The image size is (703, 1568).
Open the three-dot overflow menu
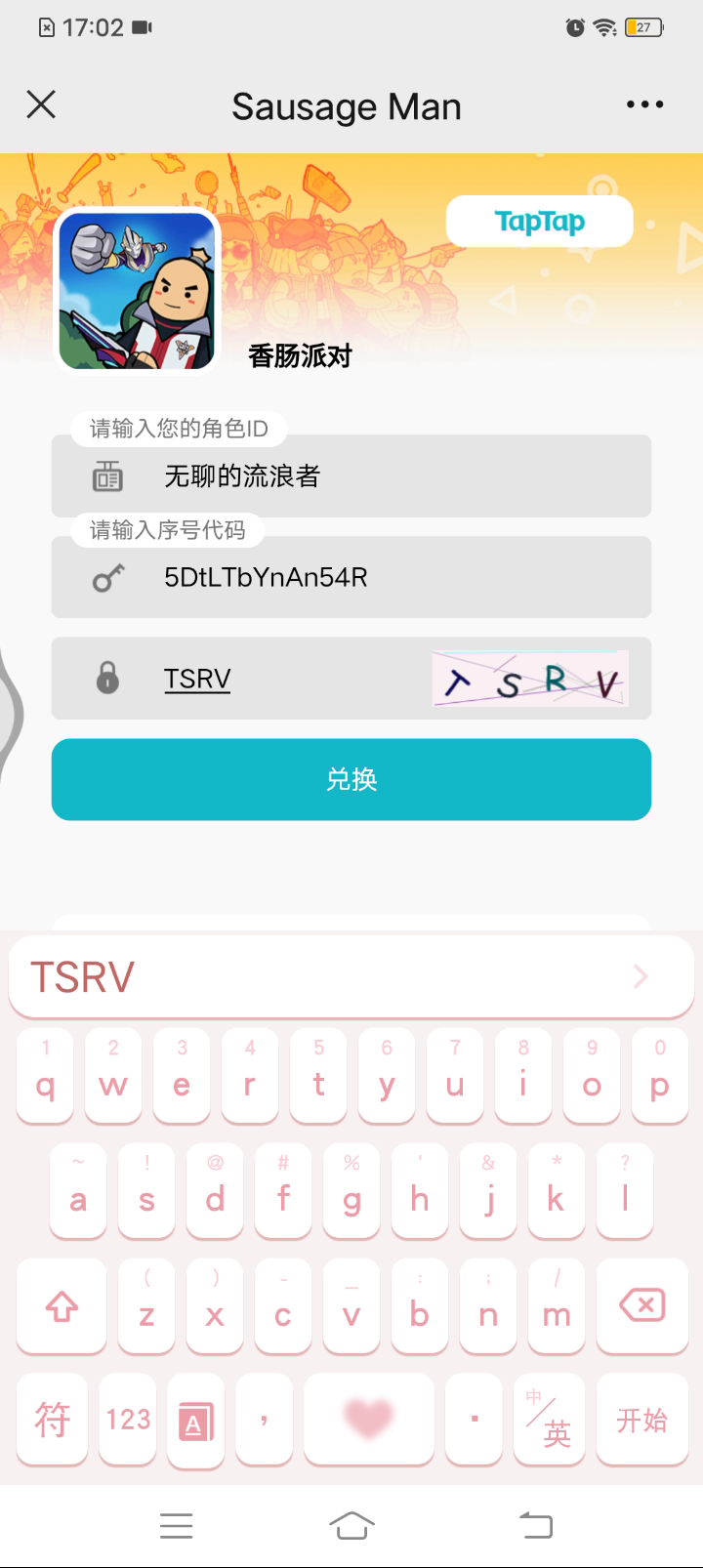644,104
